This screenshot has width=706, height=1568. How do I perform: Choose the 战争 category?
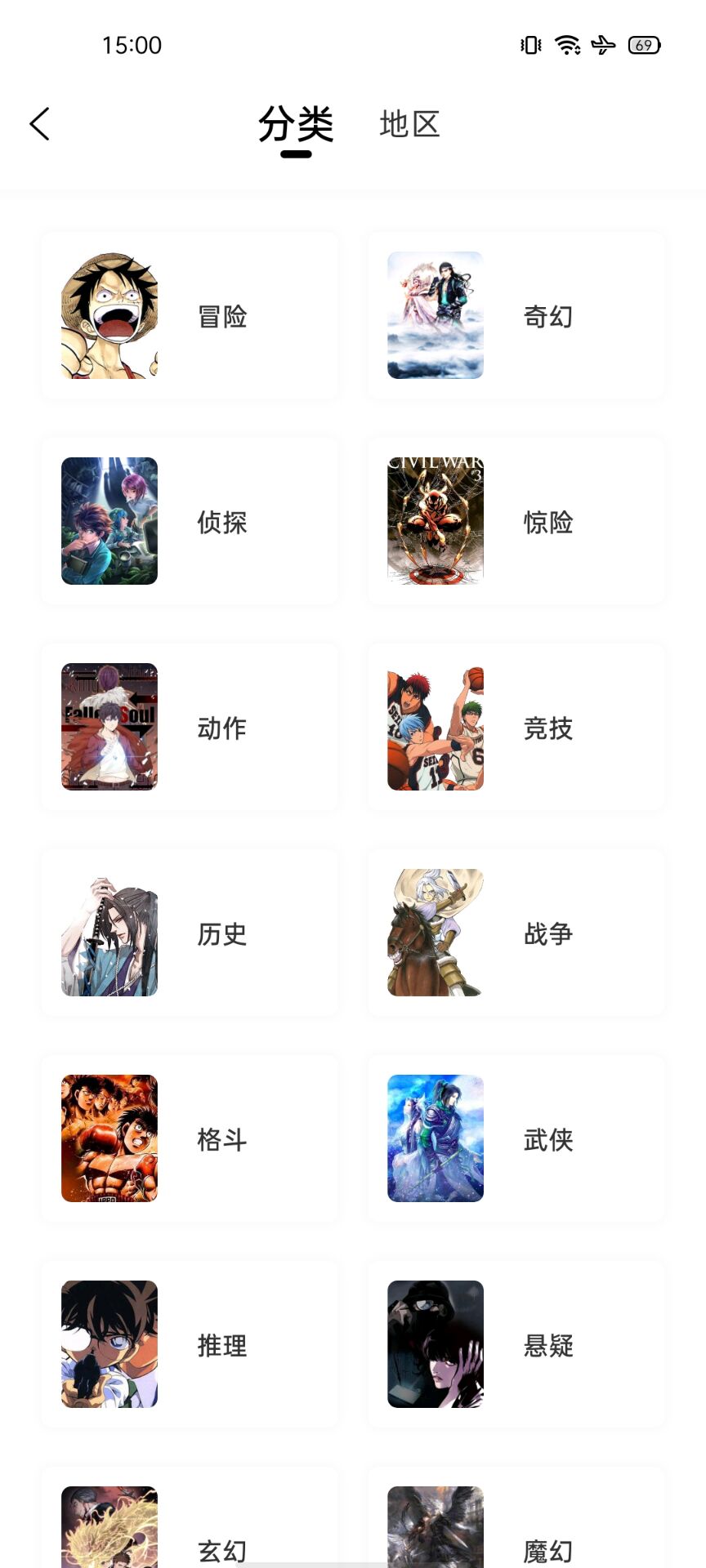coord(516,933)
